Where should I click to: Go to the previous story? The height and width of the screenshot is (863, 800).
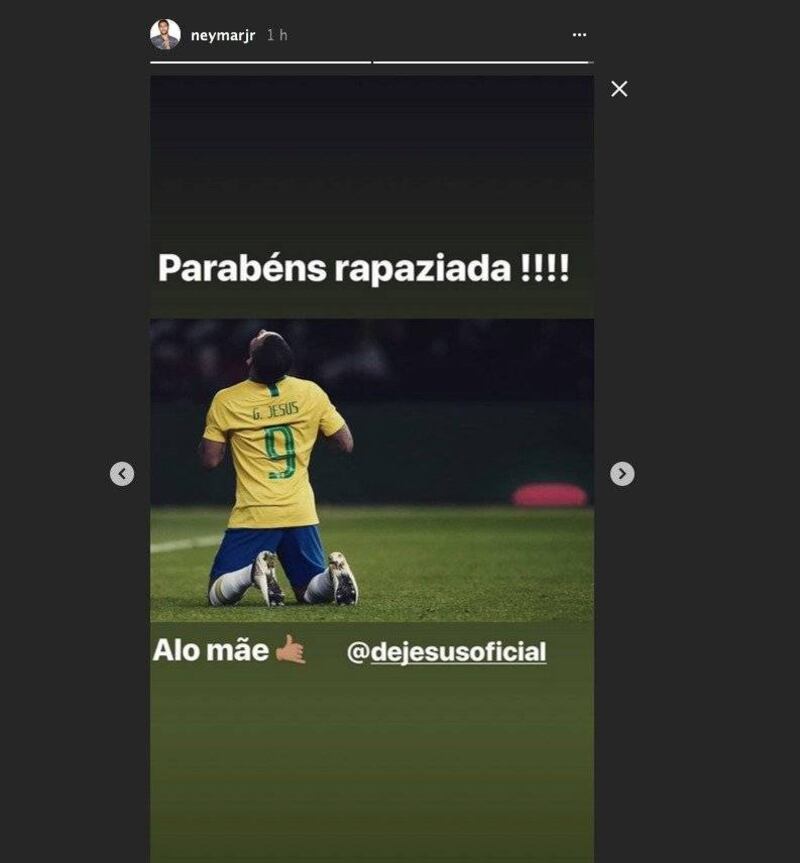(122, 474)
